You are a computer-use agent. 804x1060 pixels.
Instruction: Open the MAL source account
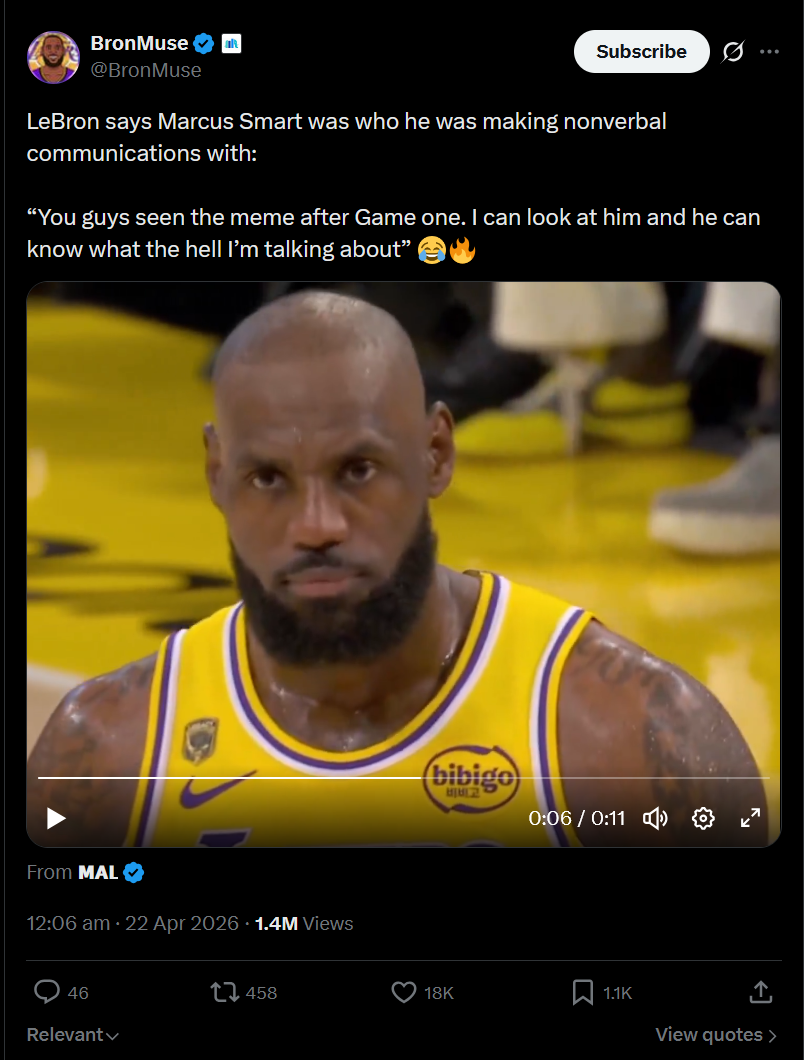[98, 872]
